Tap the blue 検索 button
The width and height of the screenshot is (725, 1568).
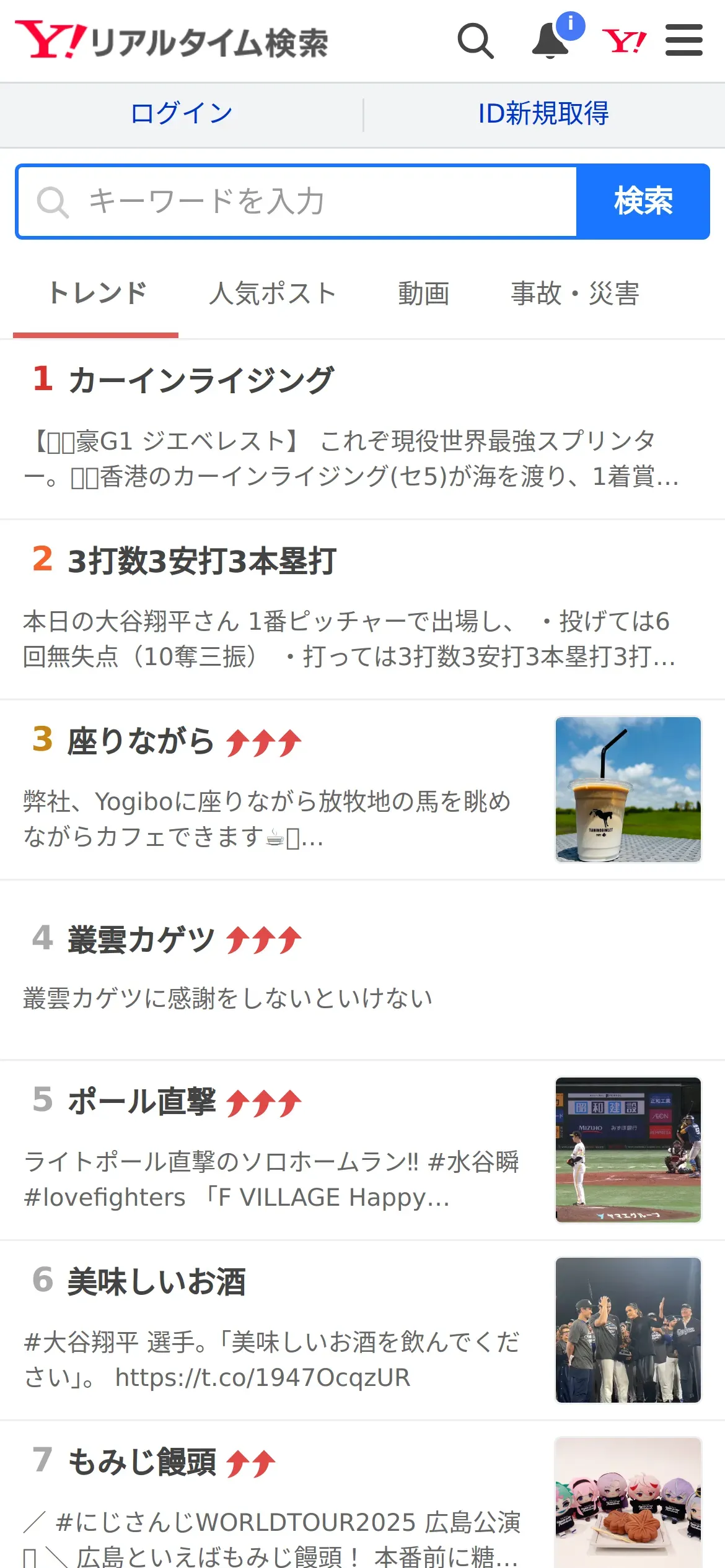pos(643,201)
